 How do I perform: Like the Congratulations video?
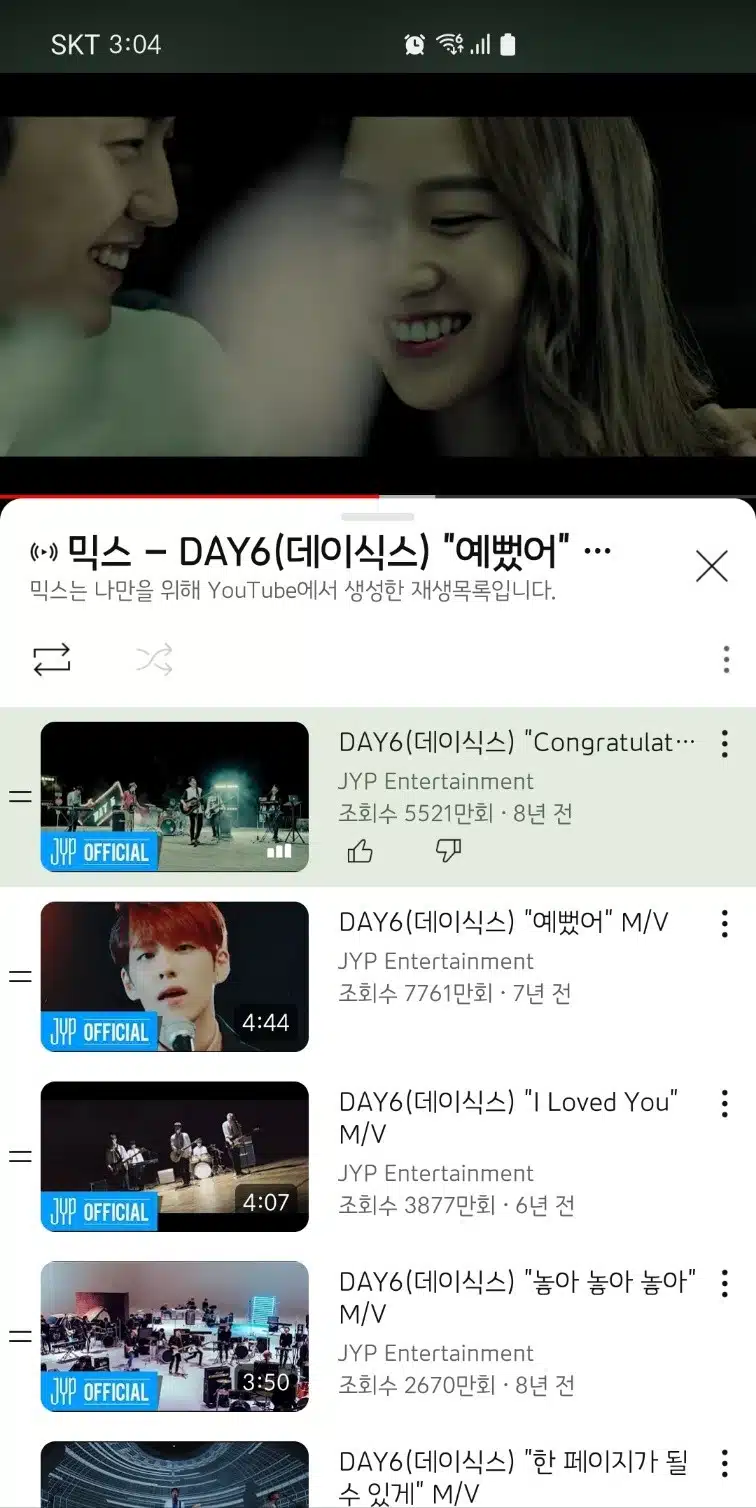(360, 851)
